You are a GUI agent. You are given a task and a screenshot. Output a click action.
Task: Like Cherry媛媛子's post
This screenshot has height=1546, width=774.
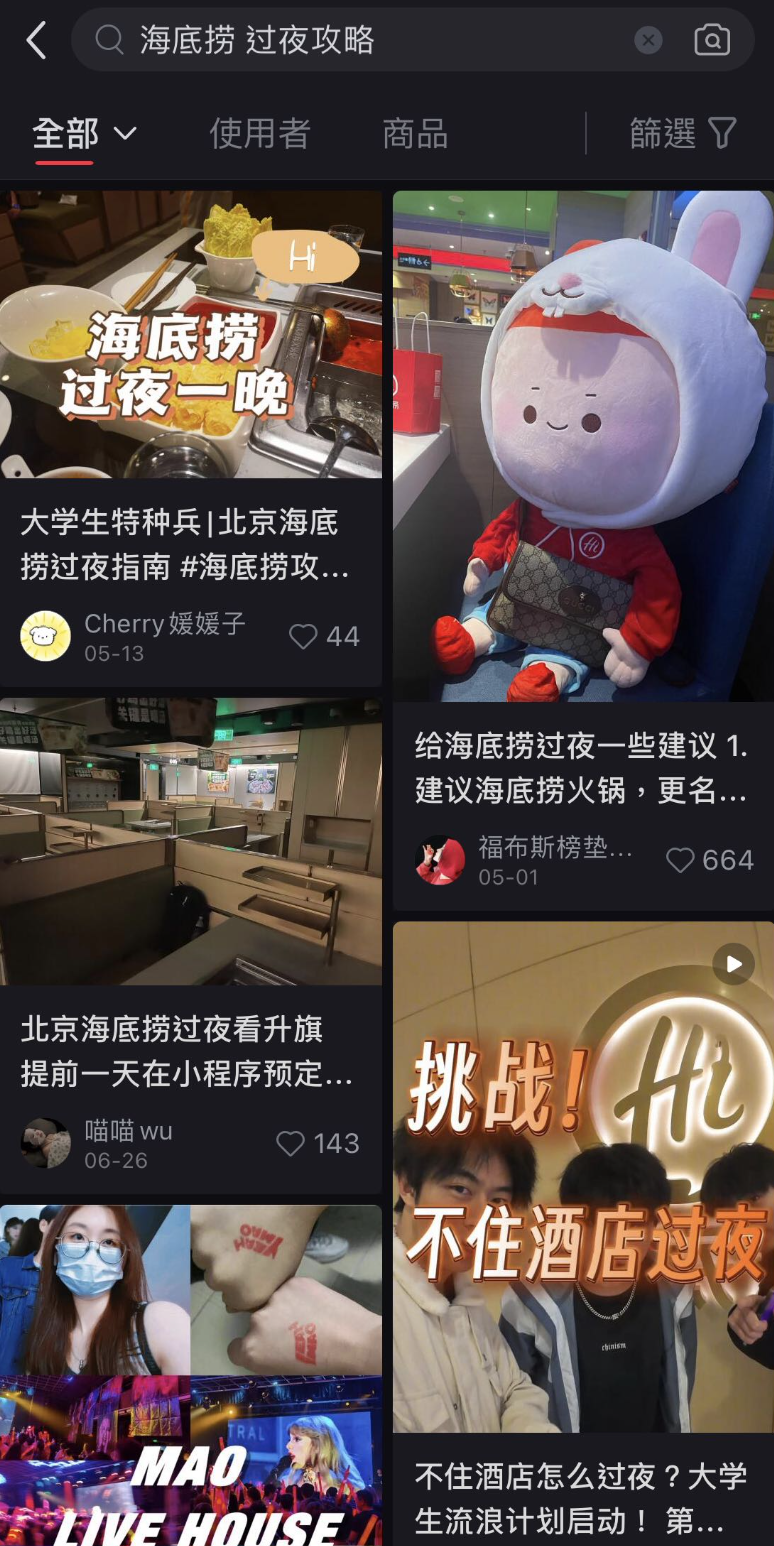coord(323,637)
